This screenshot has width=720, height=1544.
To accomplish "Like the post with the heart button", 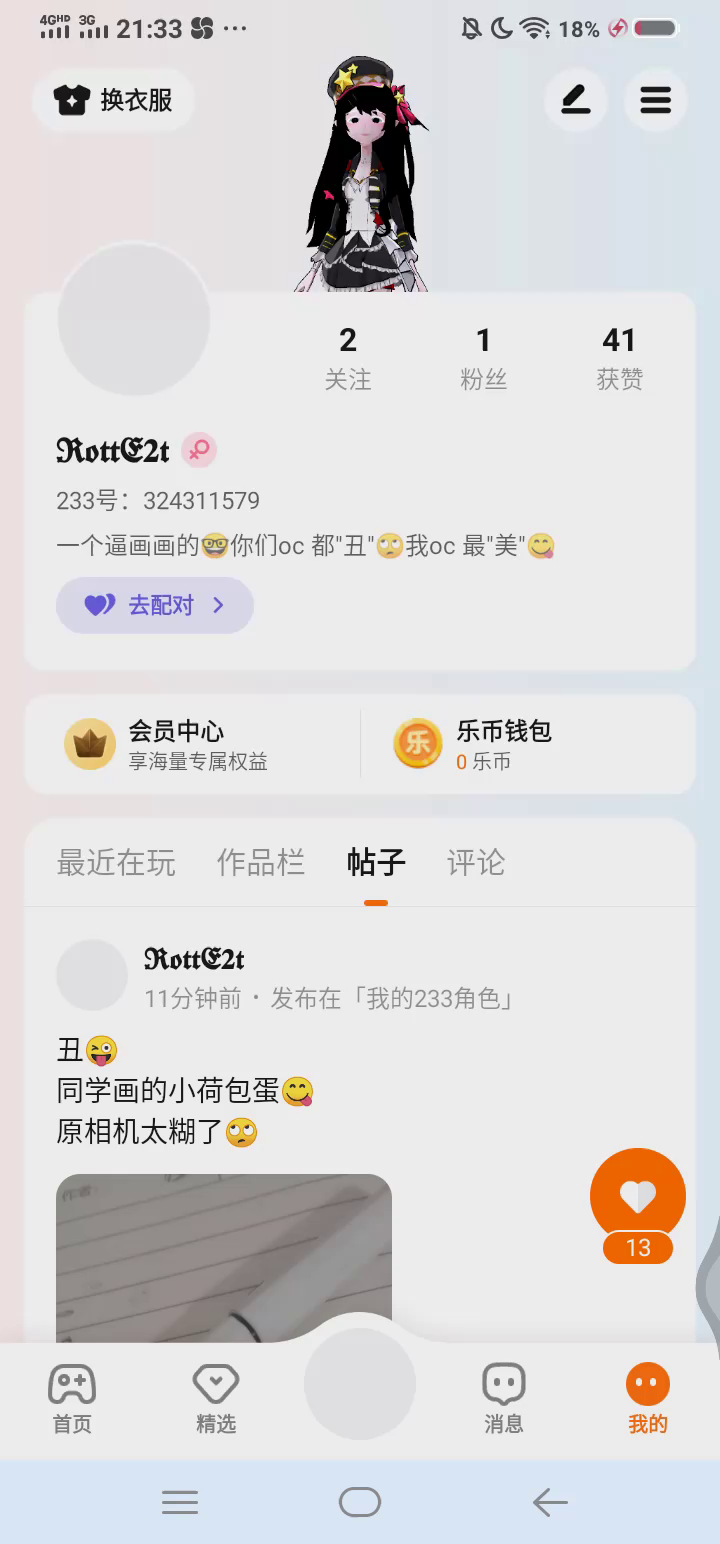I will 638,1196.
